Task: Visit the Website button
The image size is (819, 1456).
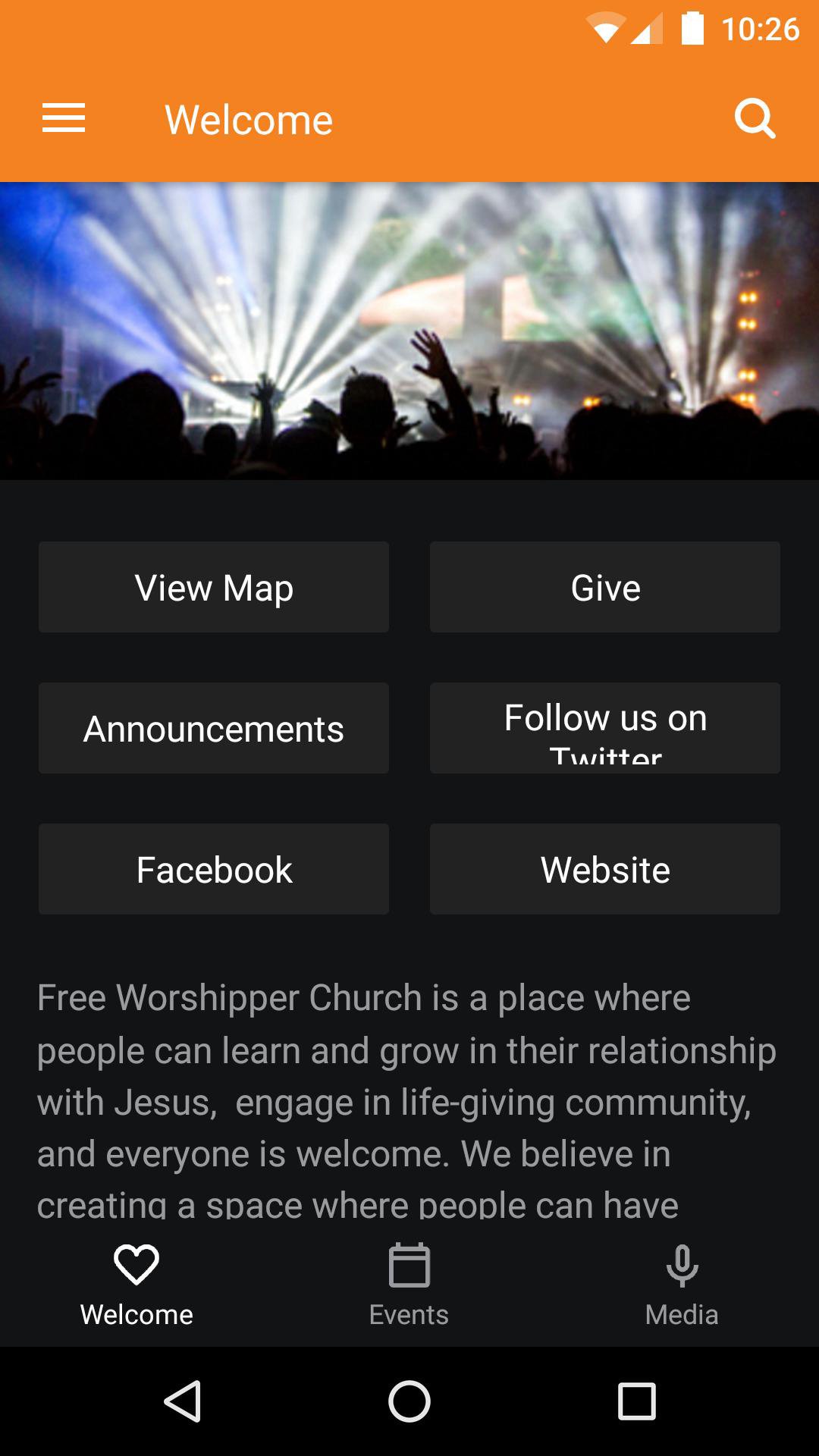Action: click(605, 869)
